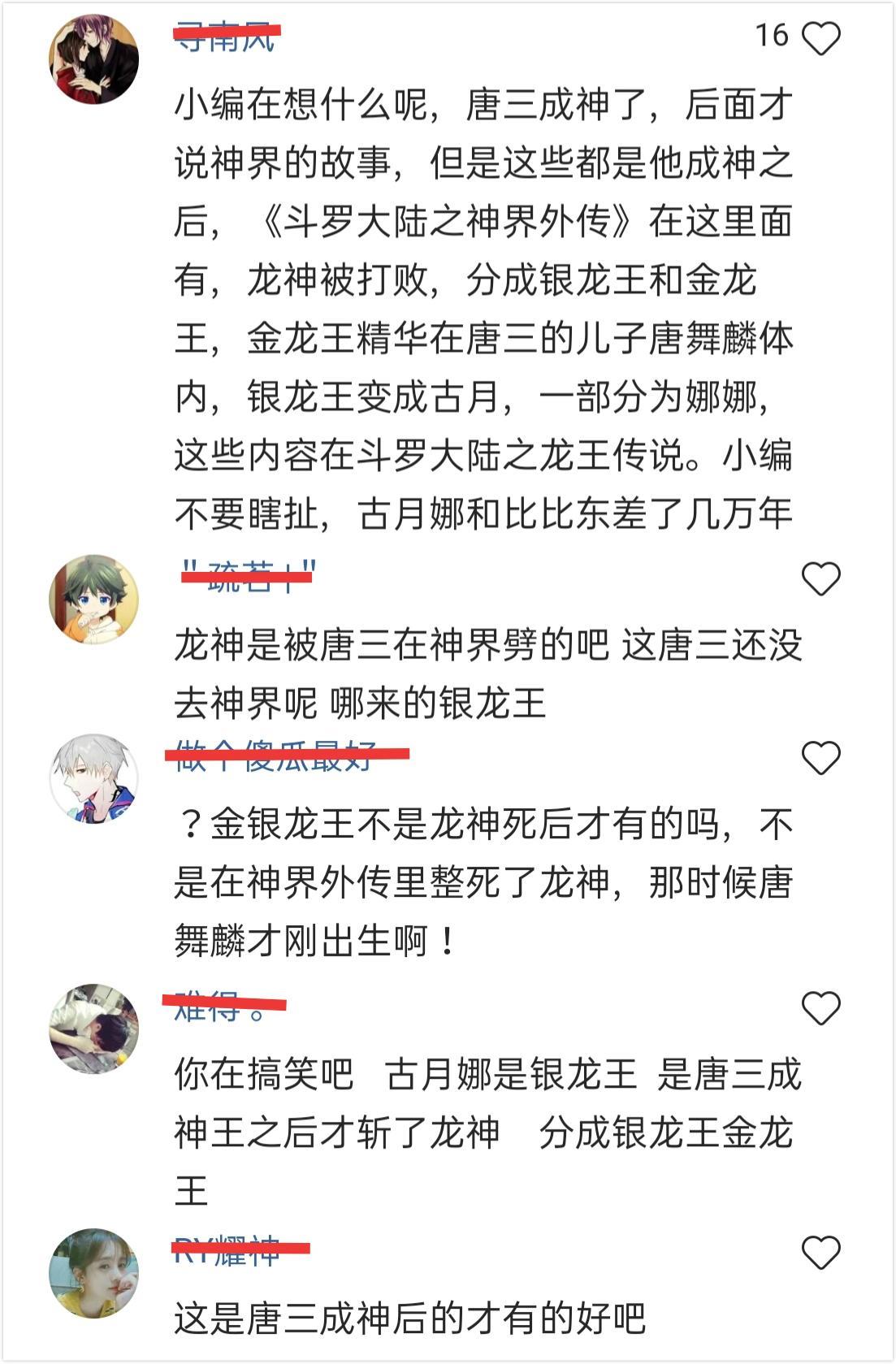Image resolution: width=896 pixels, height=1364 pixels.
Task: Open the green-haired anime avatar's profile
Action: pos(94,600)
